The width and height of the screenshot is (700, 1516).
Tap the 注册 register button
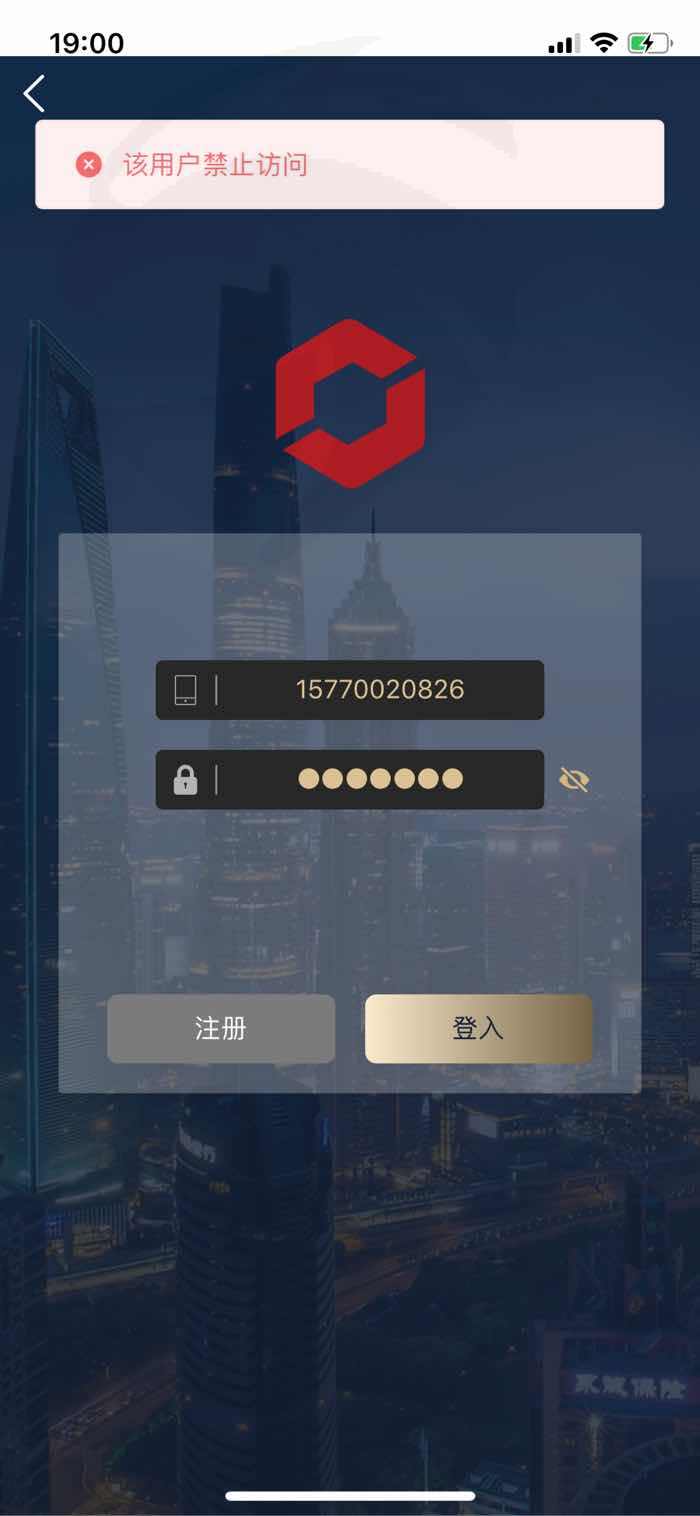pos(221,1029)
